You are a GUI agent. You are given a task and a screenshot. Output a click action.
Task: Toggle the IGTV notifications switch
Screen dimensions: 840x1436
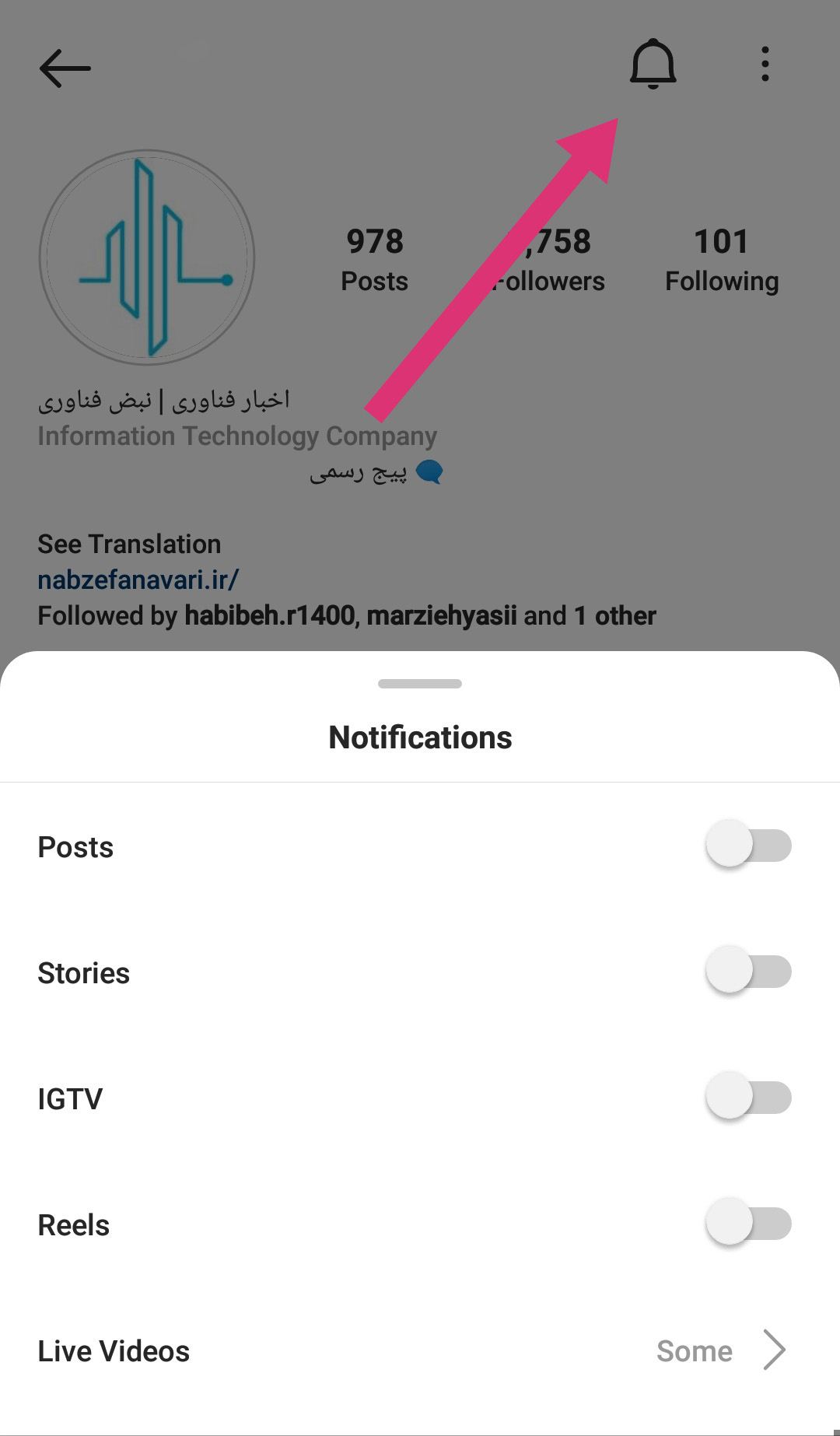click(747, 1098)
